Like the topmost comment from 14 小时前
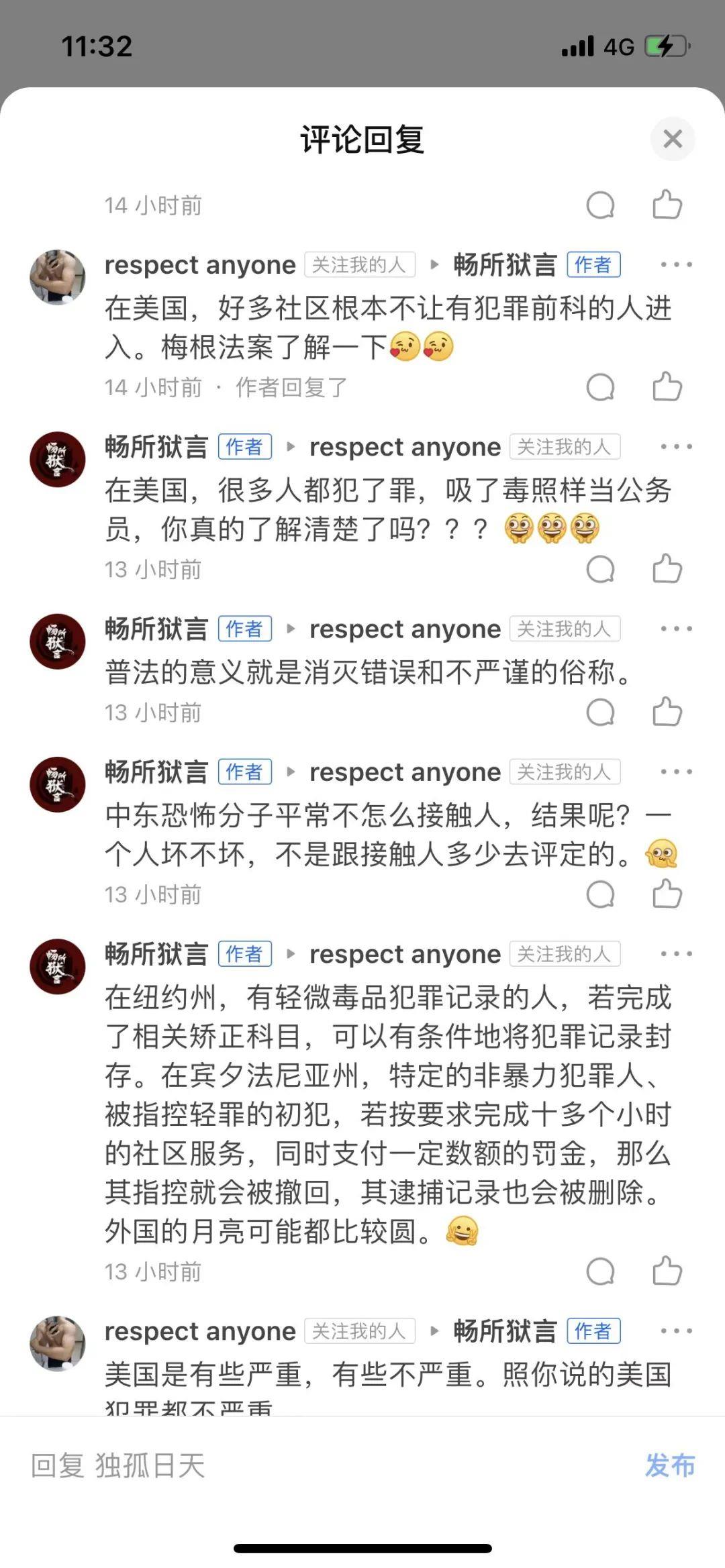725x1568 pixels. pos(667,205)
